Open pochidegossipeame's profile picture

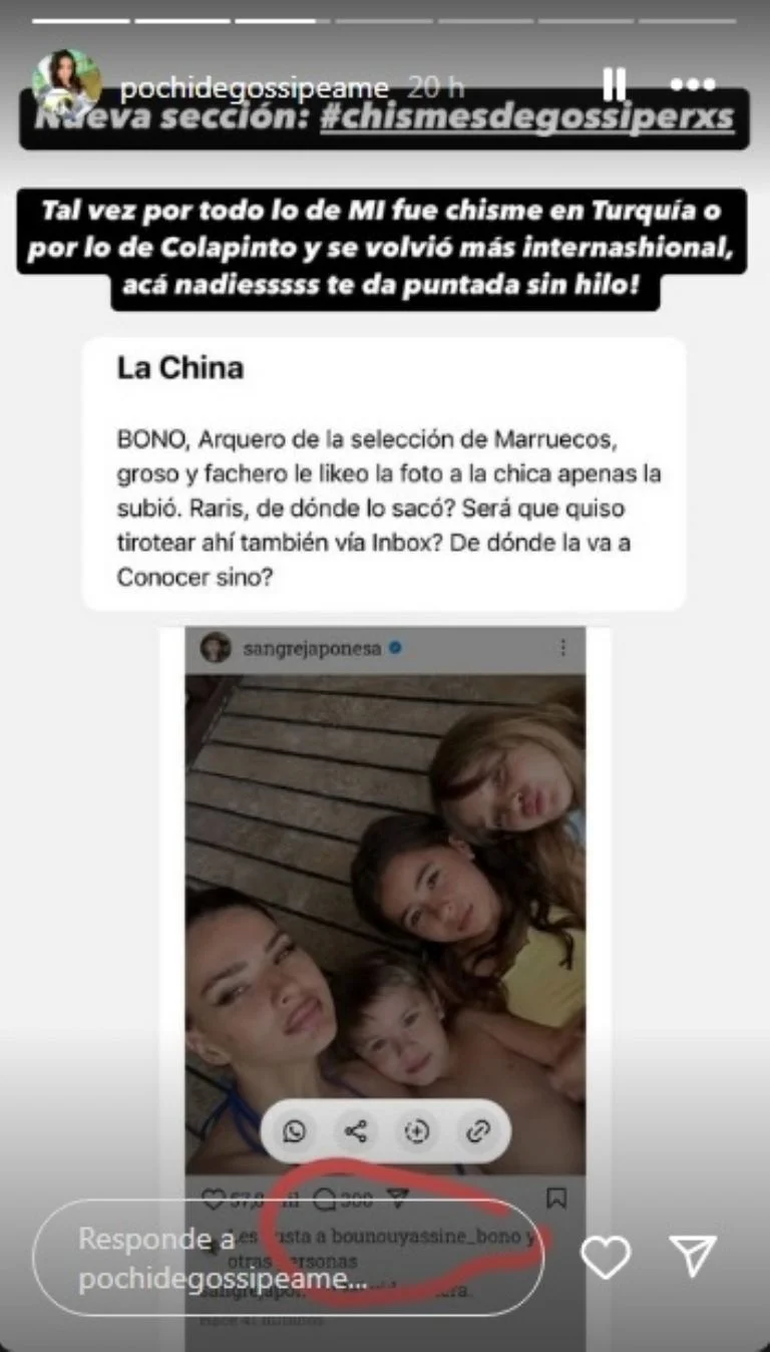66,82
